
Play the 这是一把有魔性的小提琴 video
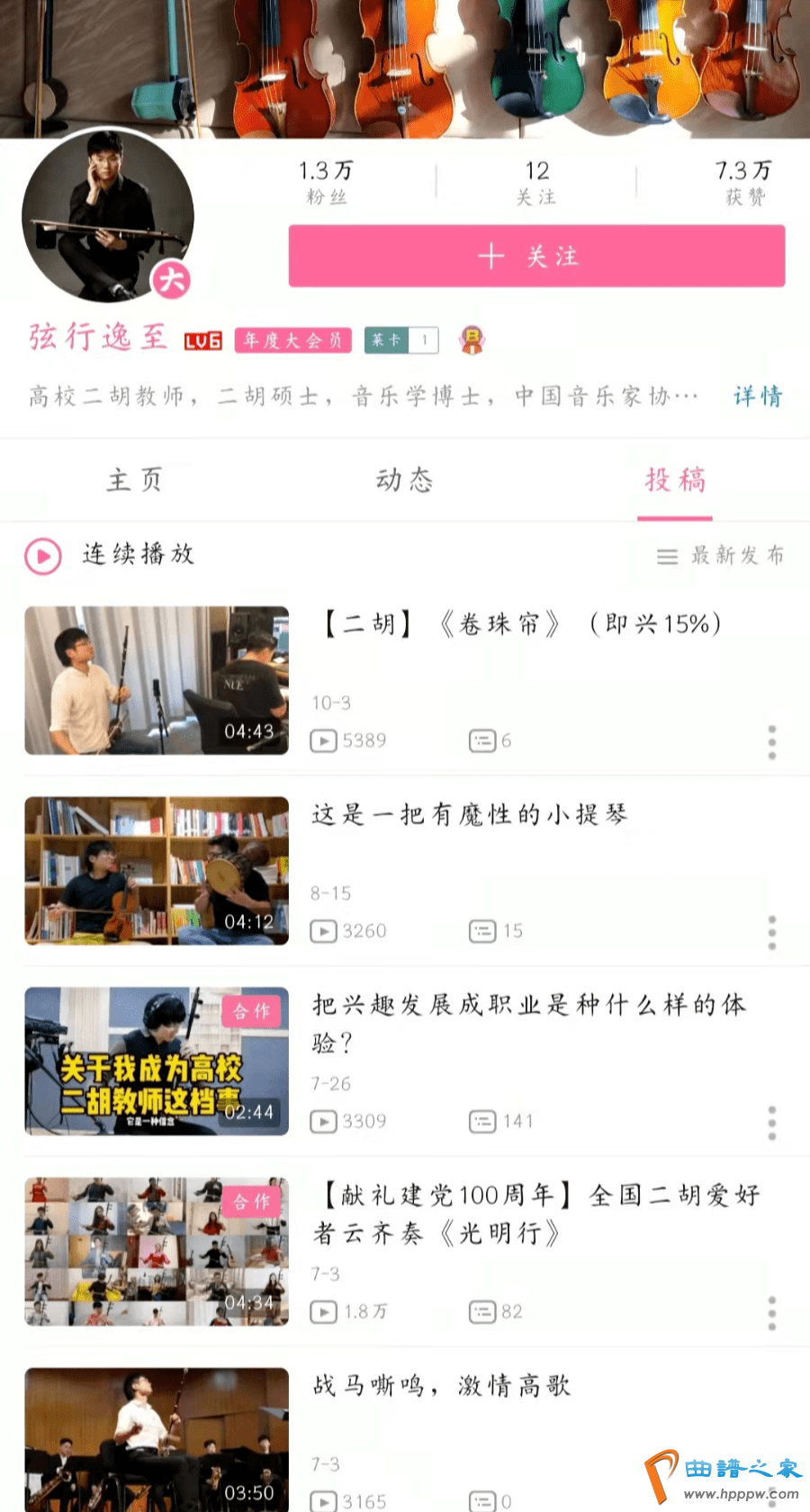[157, 871]
